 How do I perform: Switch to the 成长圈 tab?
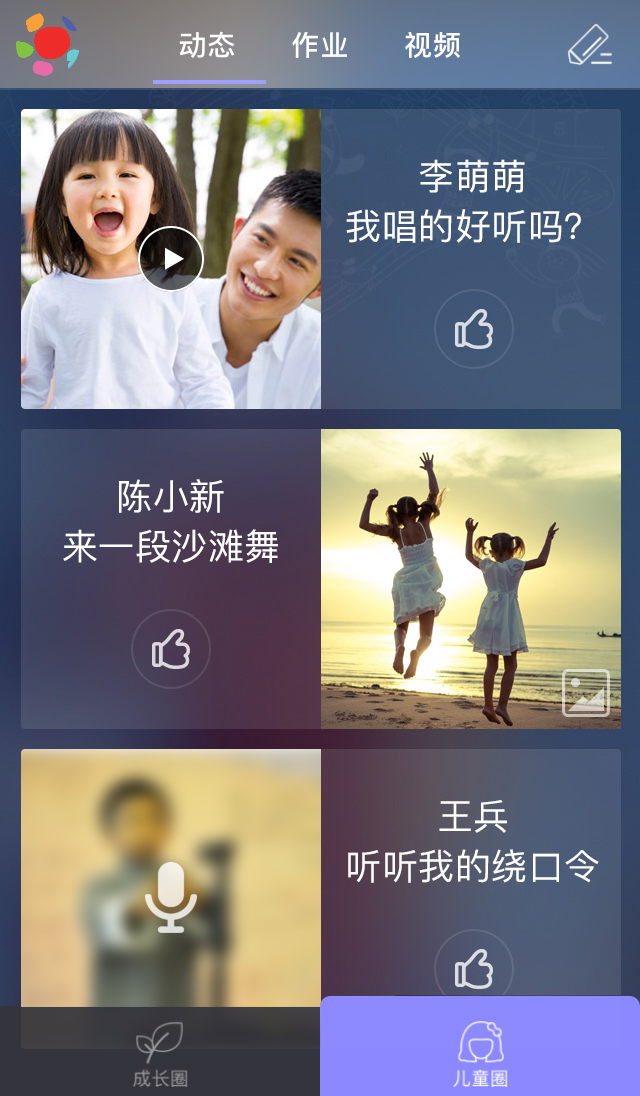click(x=160, y=1054)
